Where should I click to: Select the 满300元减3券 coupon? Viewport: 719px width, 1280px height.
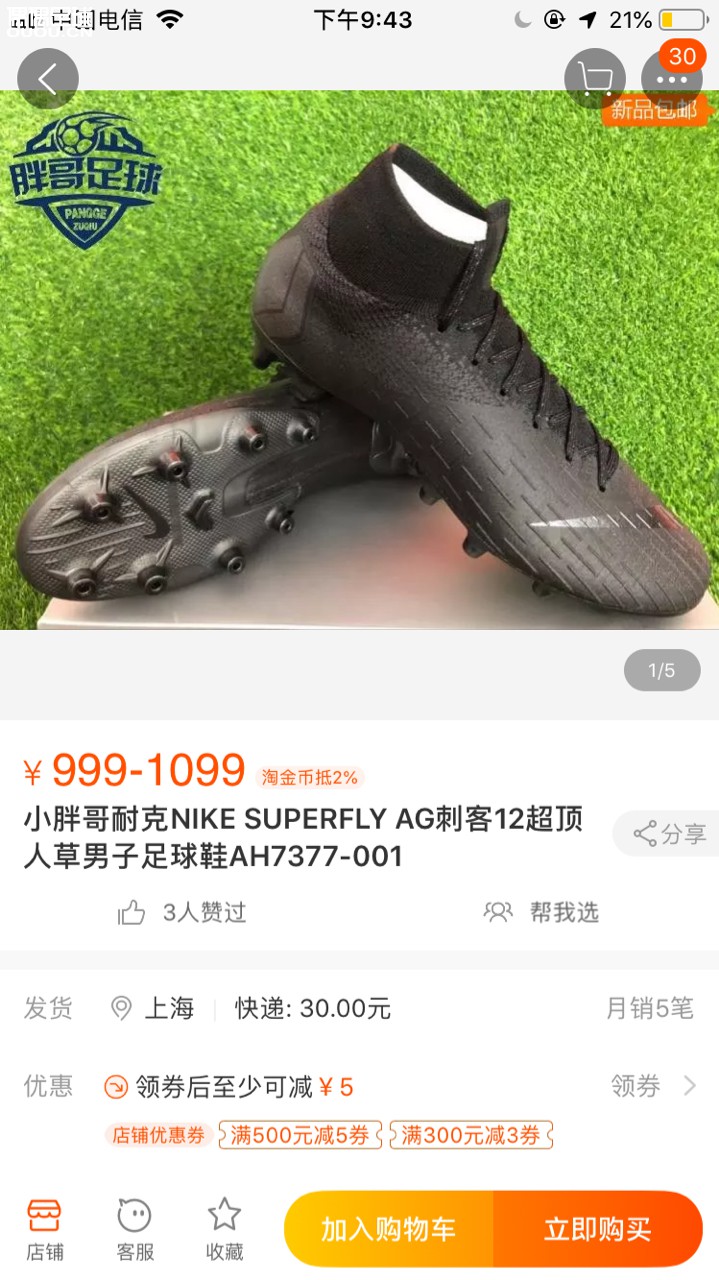pyautogui.click(x=470, y=1135)
